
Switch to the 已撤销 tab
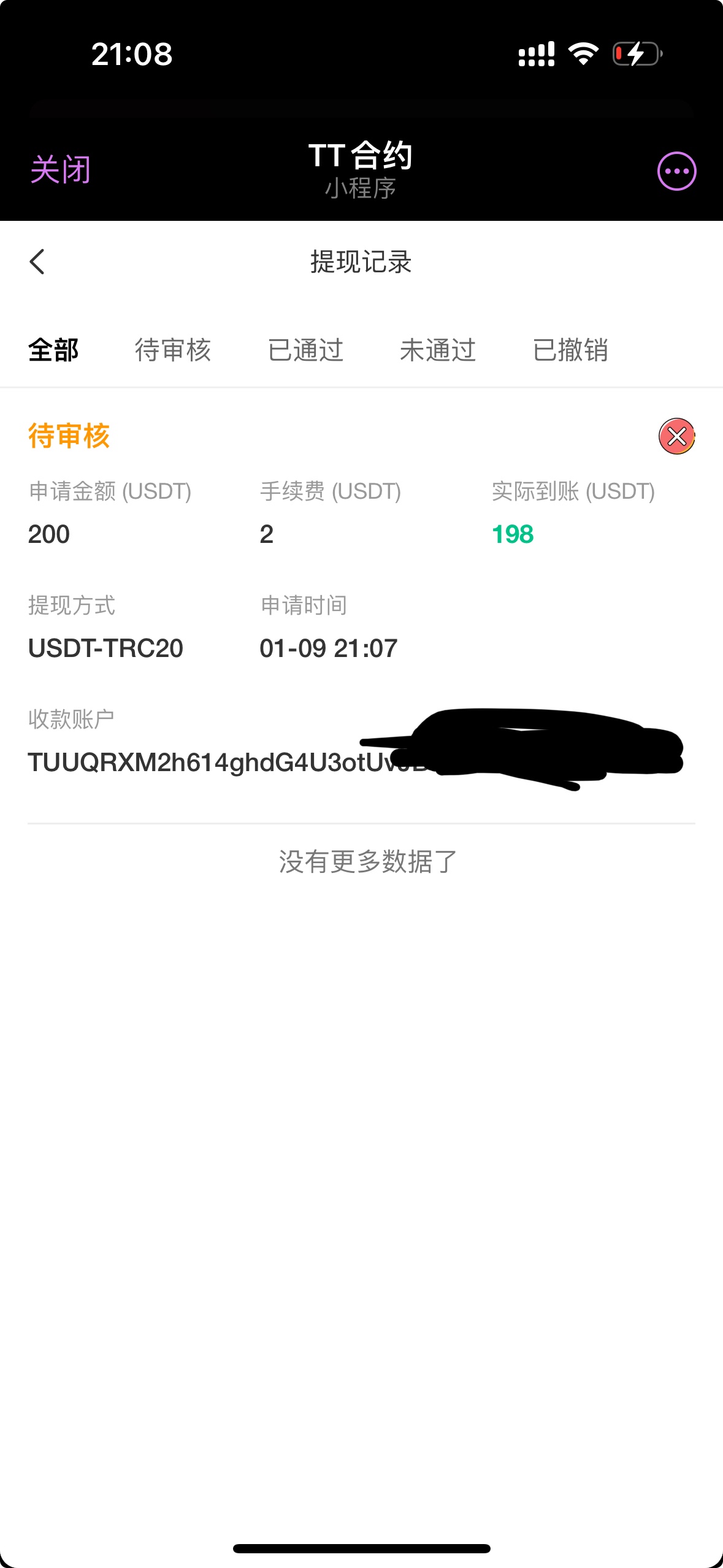tap(570, 350)
